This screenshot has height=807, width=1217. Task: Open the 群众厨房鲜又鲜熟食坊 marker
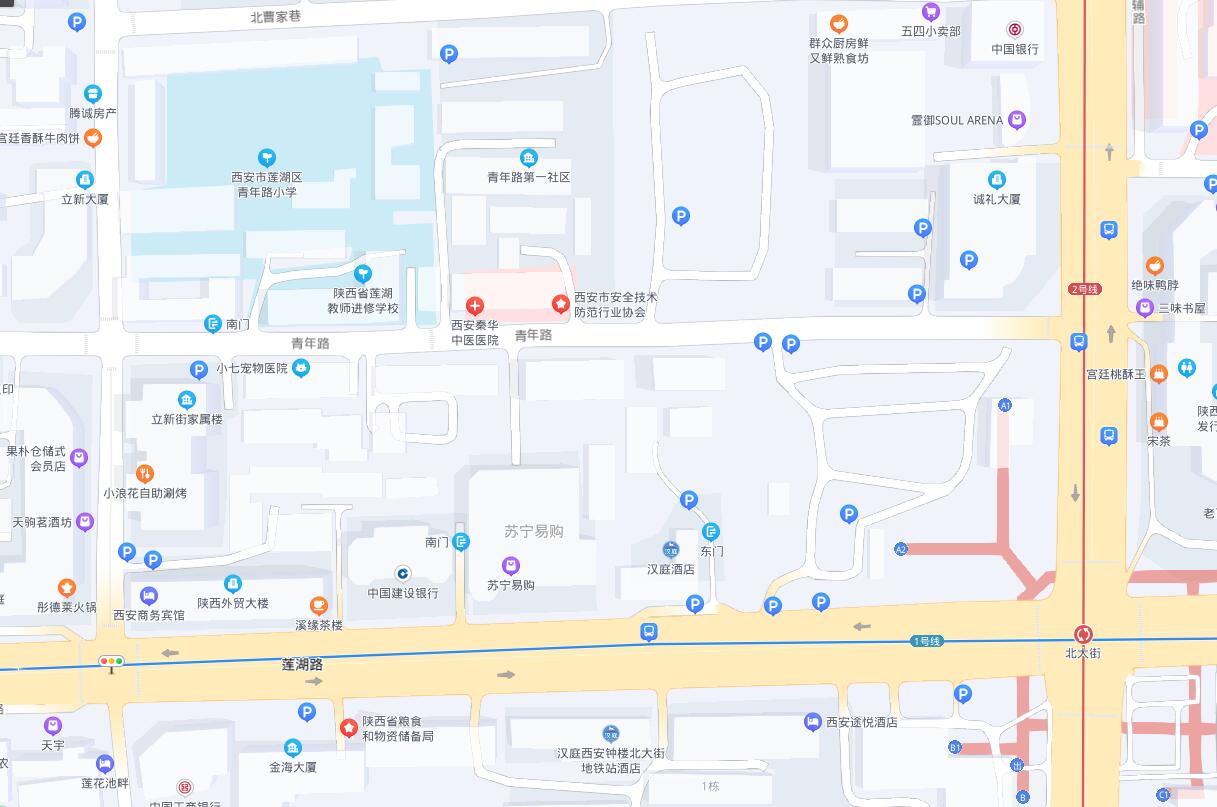pos(839,23)
